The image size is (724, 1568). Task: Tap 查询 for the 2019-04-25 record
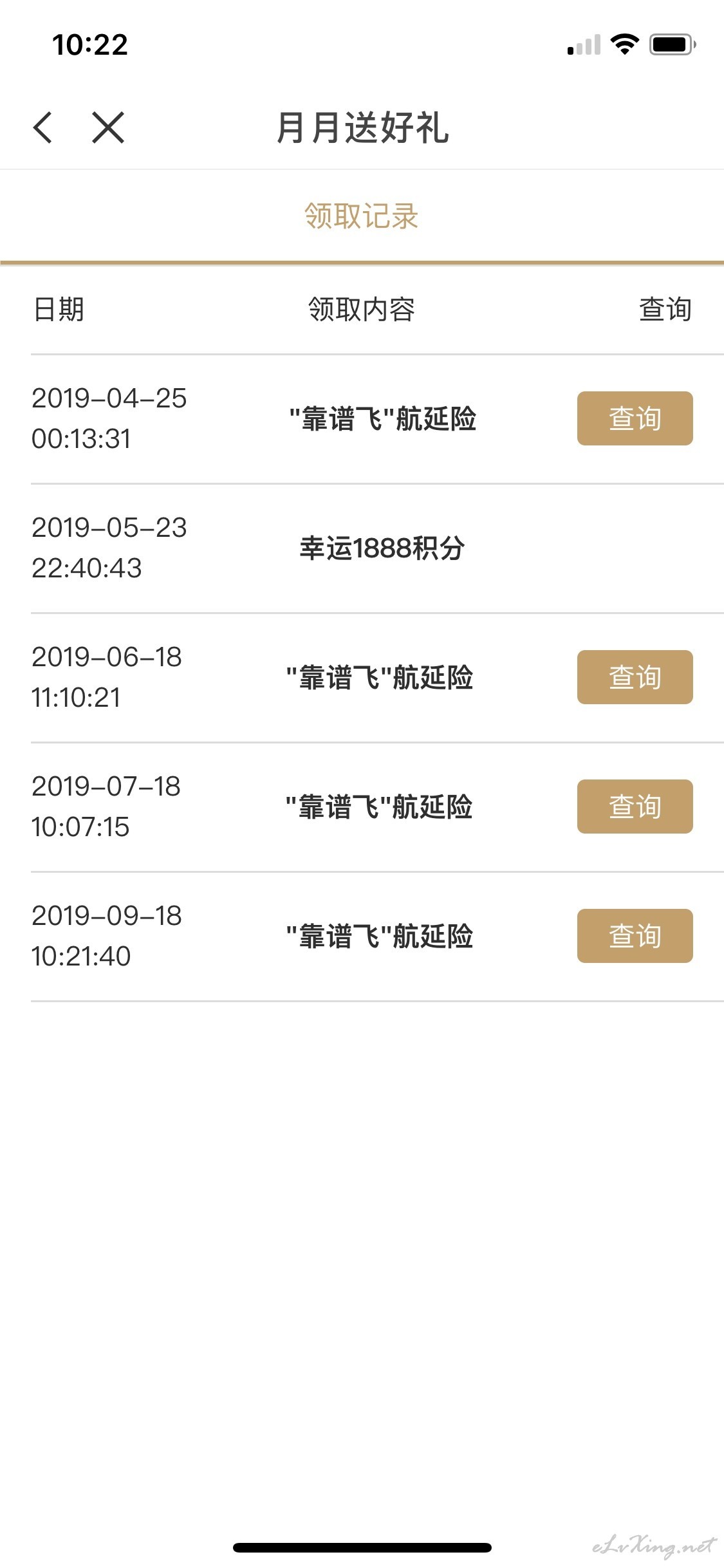635,418
